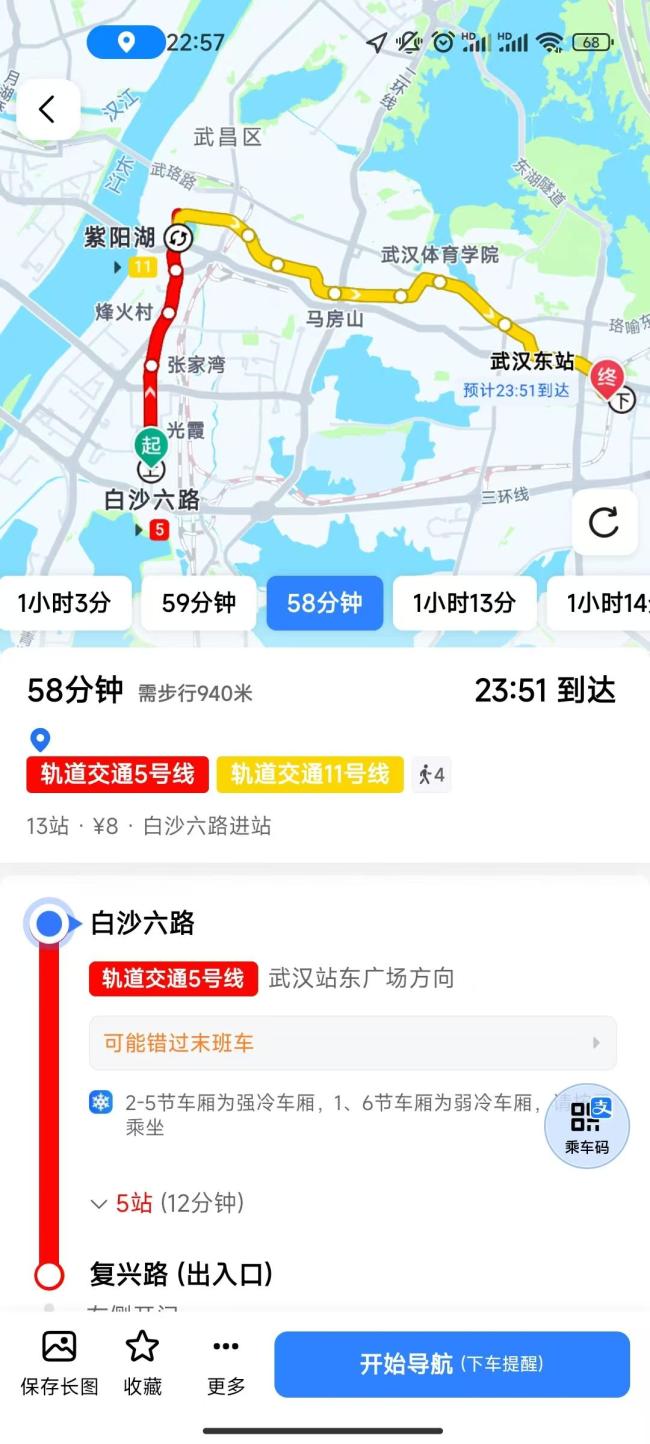The width and height of the screenshot is (650, 1444).
Task: Select the 1小时3分 route option
Action: 64,603
